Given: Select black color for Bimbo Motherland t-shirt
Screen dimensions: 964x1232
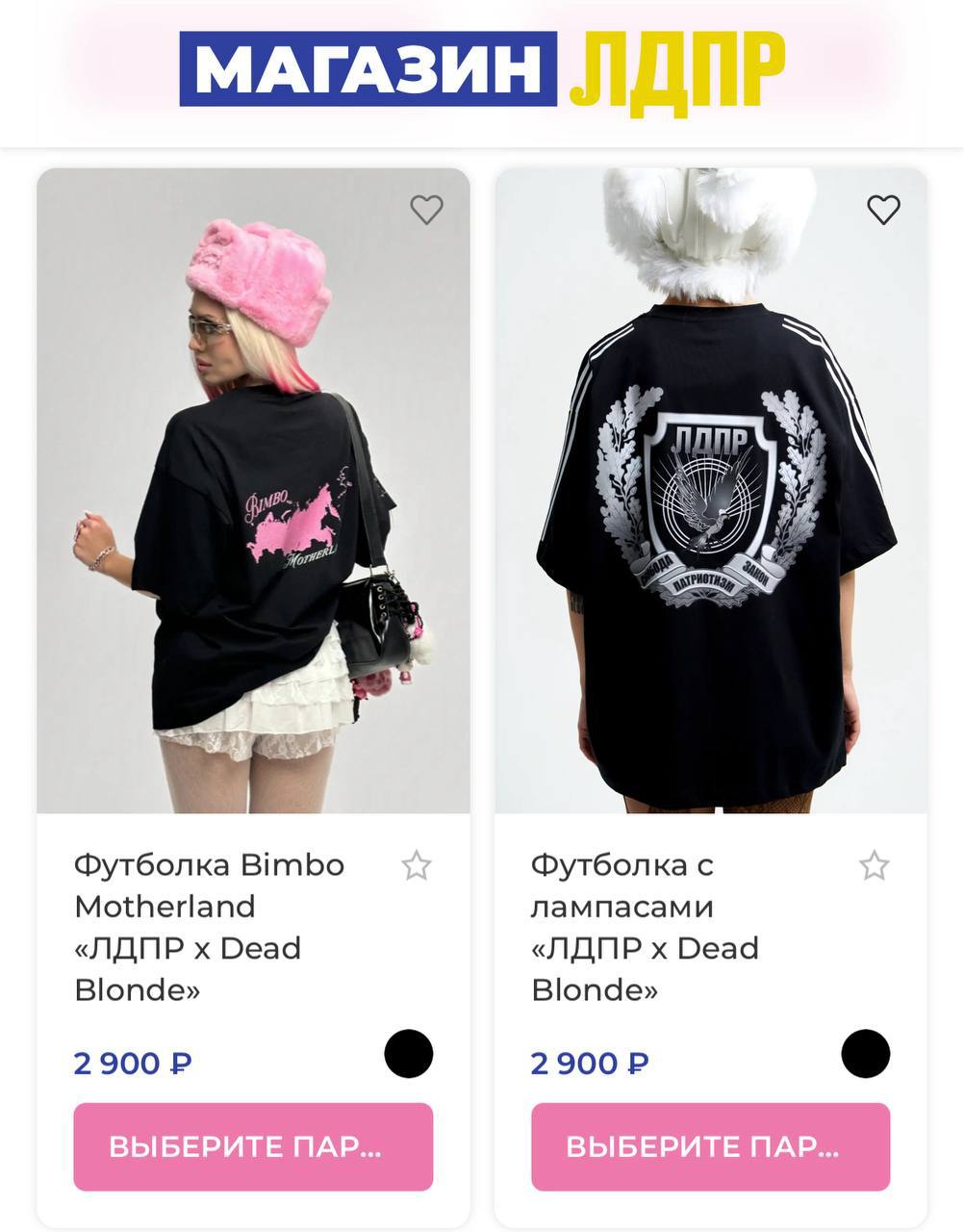Looking at the screenshot, I should [408, 1054].
